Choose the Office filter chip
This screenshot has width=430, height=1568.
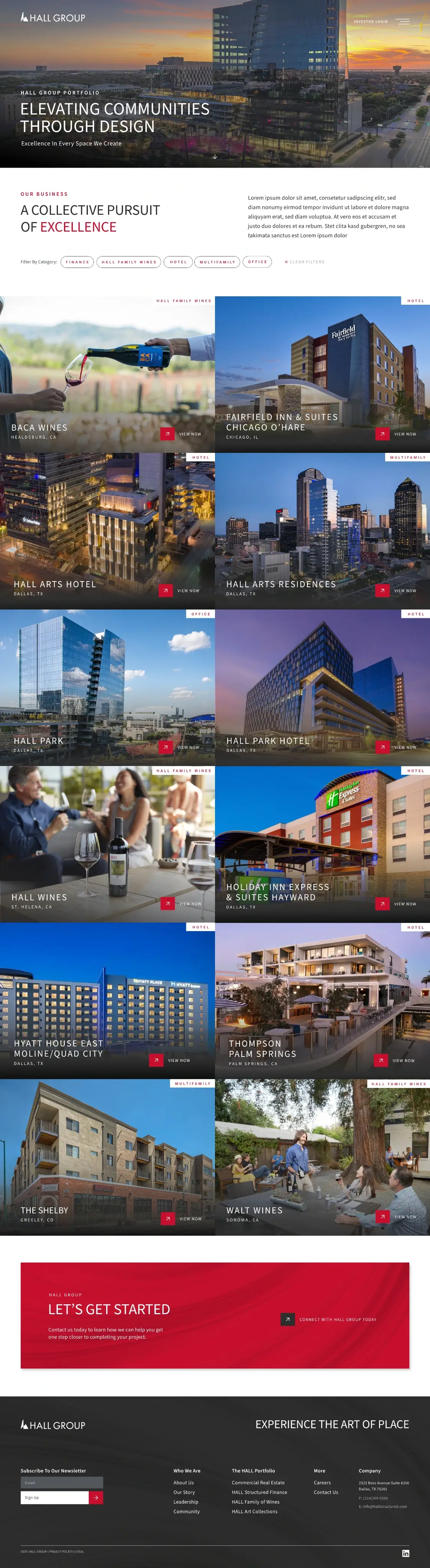coord(257,262)
